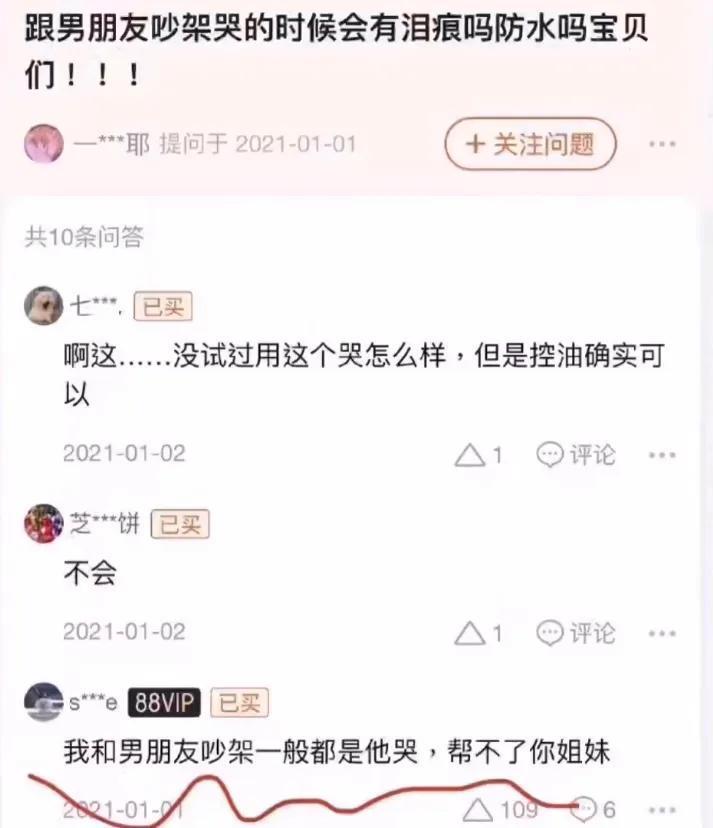Open overflow menu beside 关注问题
Screen dimensions: 713x828
[x=662, y=145]
